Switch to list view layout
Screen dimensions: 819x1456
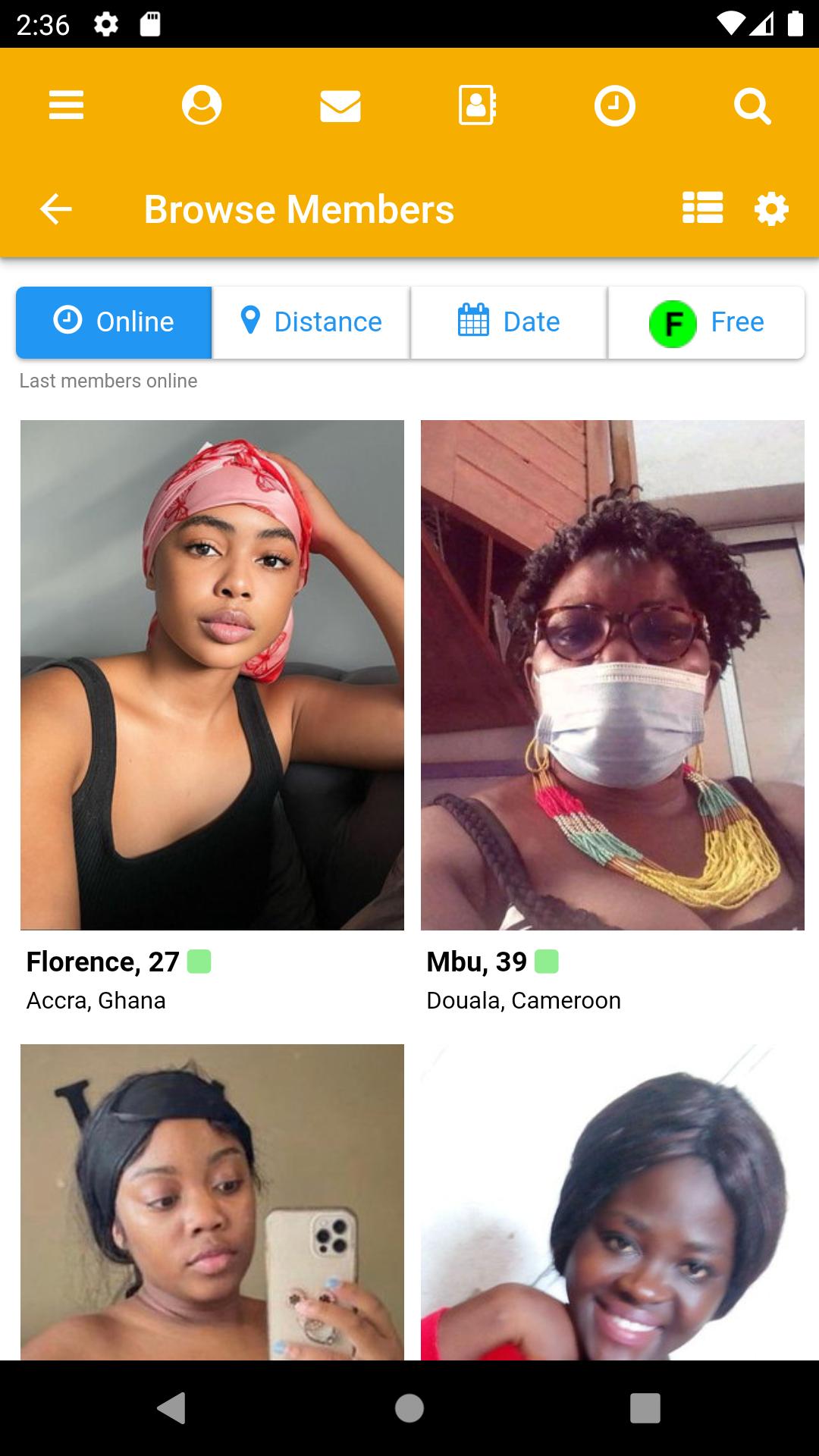[x=702, y=208]
